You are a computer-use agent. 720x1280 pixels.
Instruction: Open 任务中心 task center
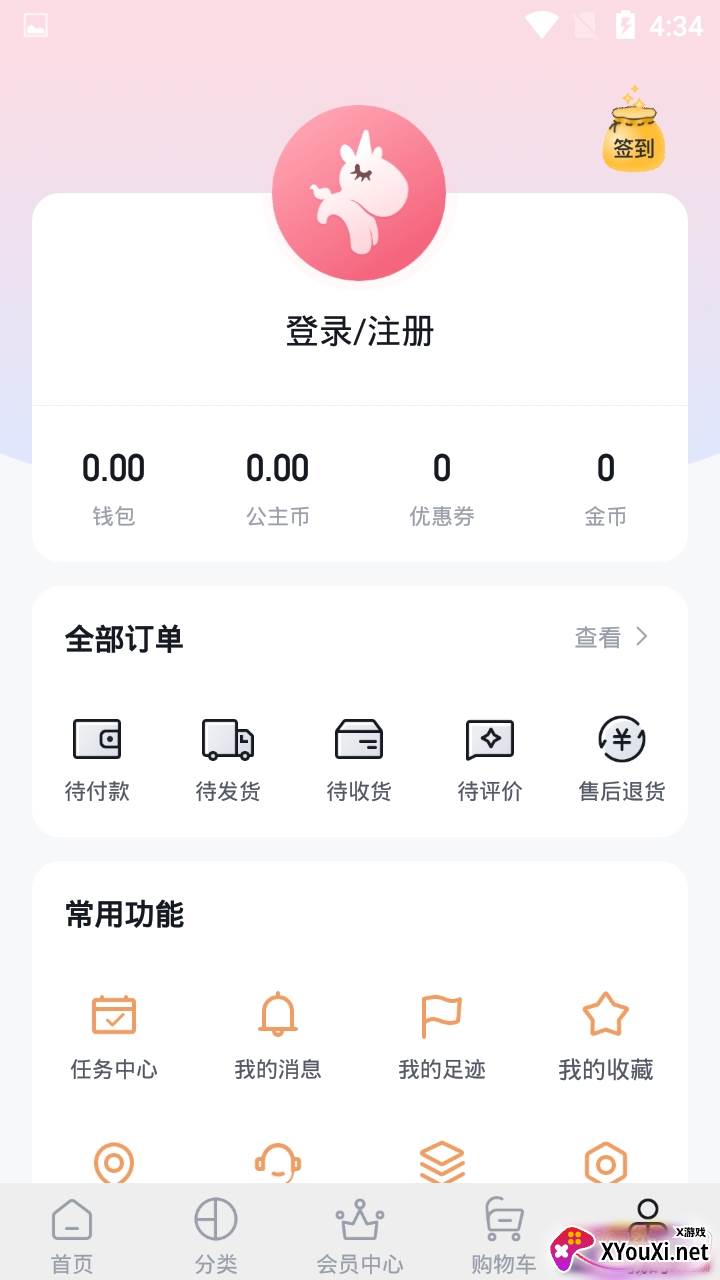pyautogui.click(x=113, y=1036)
